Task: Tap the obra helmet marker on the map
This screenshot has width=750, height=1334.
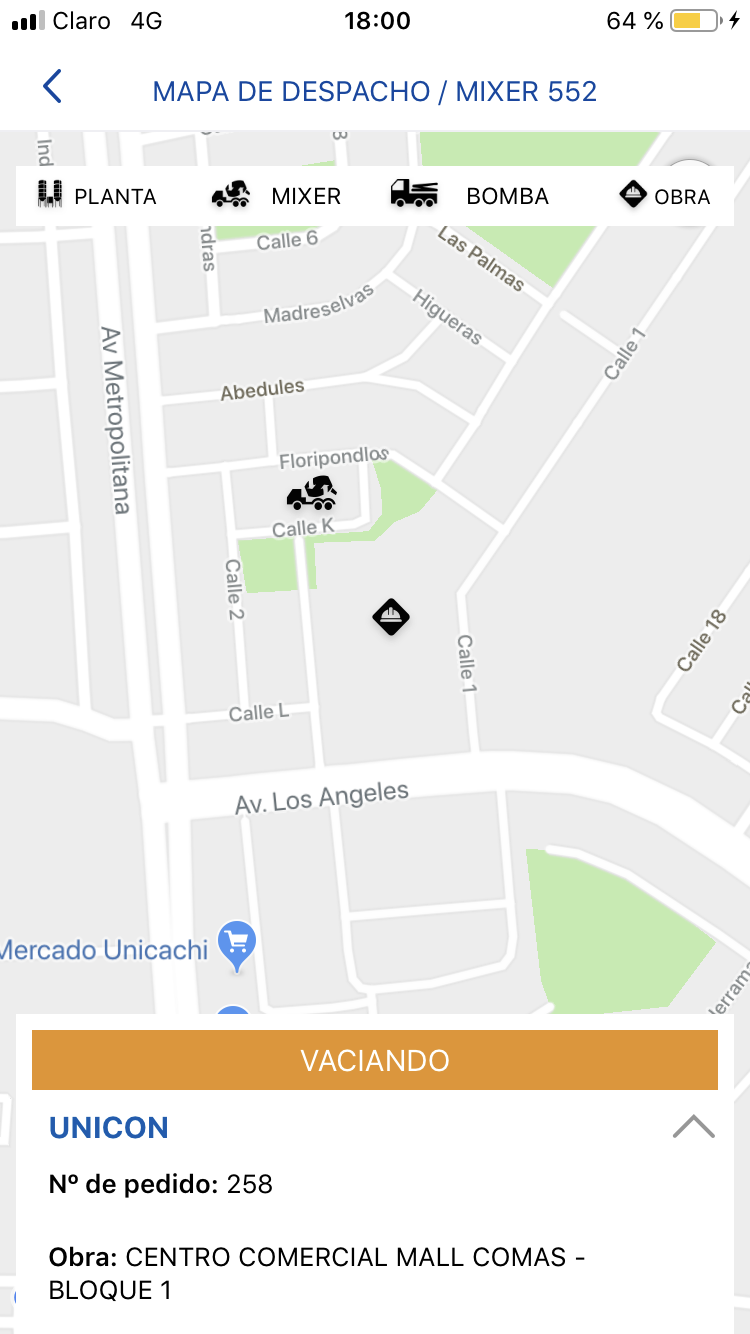Action: pos(391,617)
